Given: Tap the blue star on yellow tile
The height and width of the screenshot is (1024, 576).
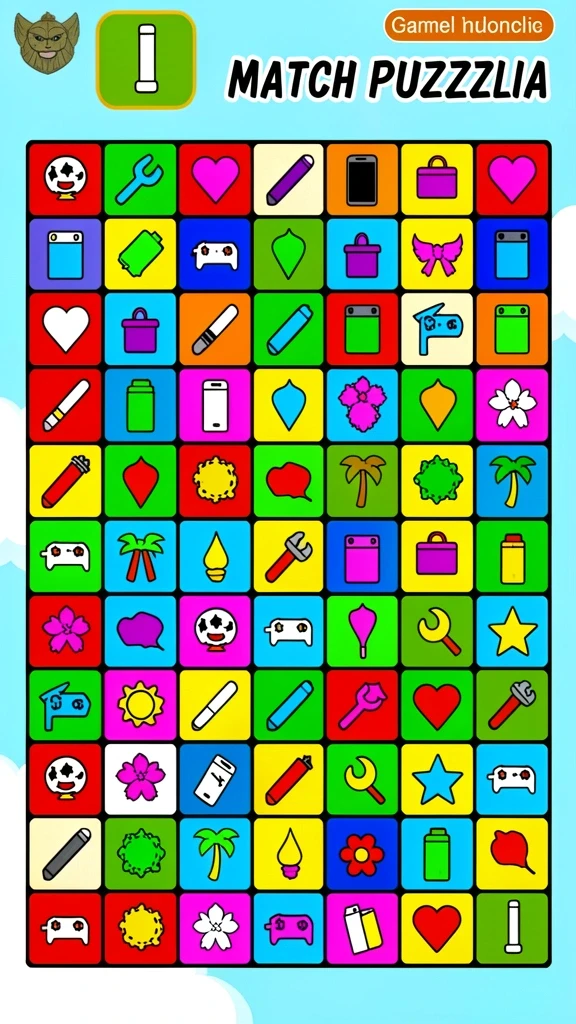Looking at the screenshot, I should 437,780.
